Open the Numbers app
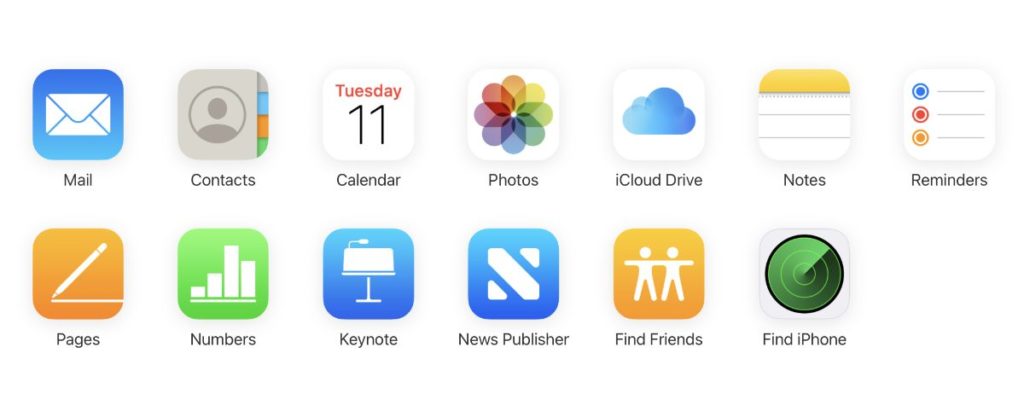Image resolution: width=1024 pixels, height=405 pixels. click(x=223, y=274)
